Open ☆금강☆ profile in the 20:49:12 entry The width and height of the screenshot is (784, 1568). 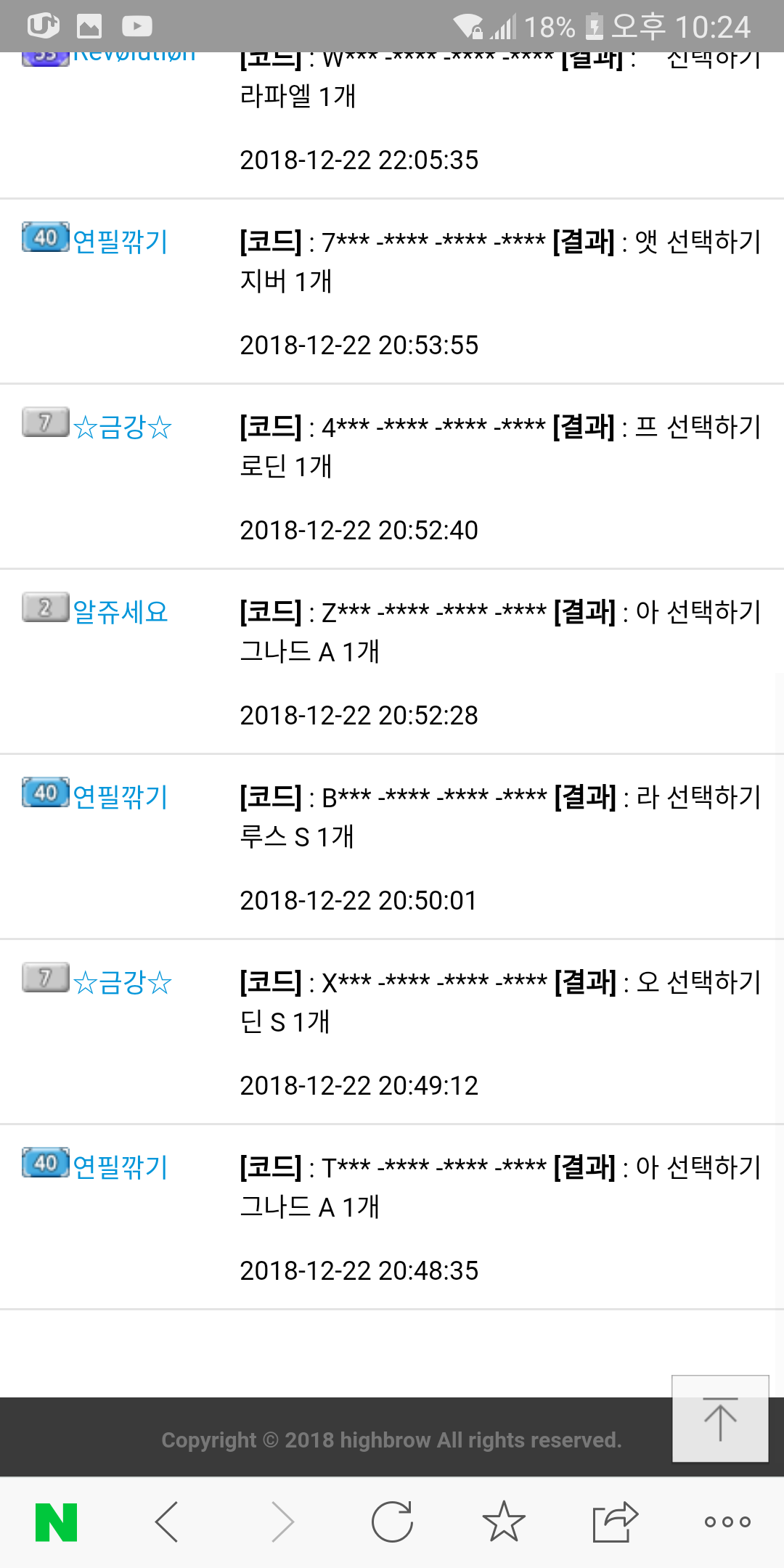click(122, 982)
